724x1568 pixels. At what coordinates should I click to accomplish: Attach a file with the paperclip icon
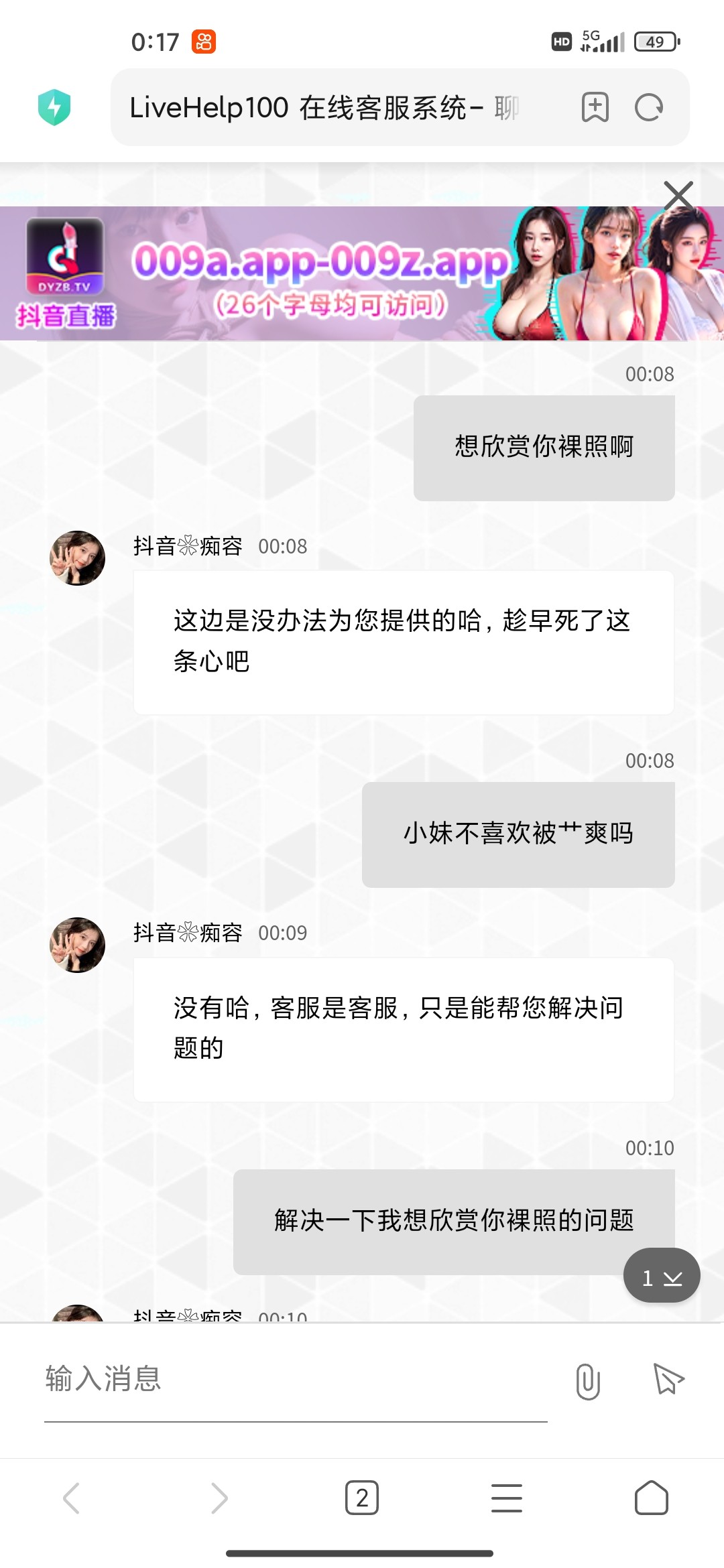coord(588,1381)
